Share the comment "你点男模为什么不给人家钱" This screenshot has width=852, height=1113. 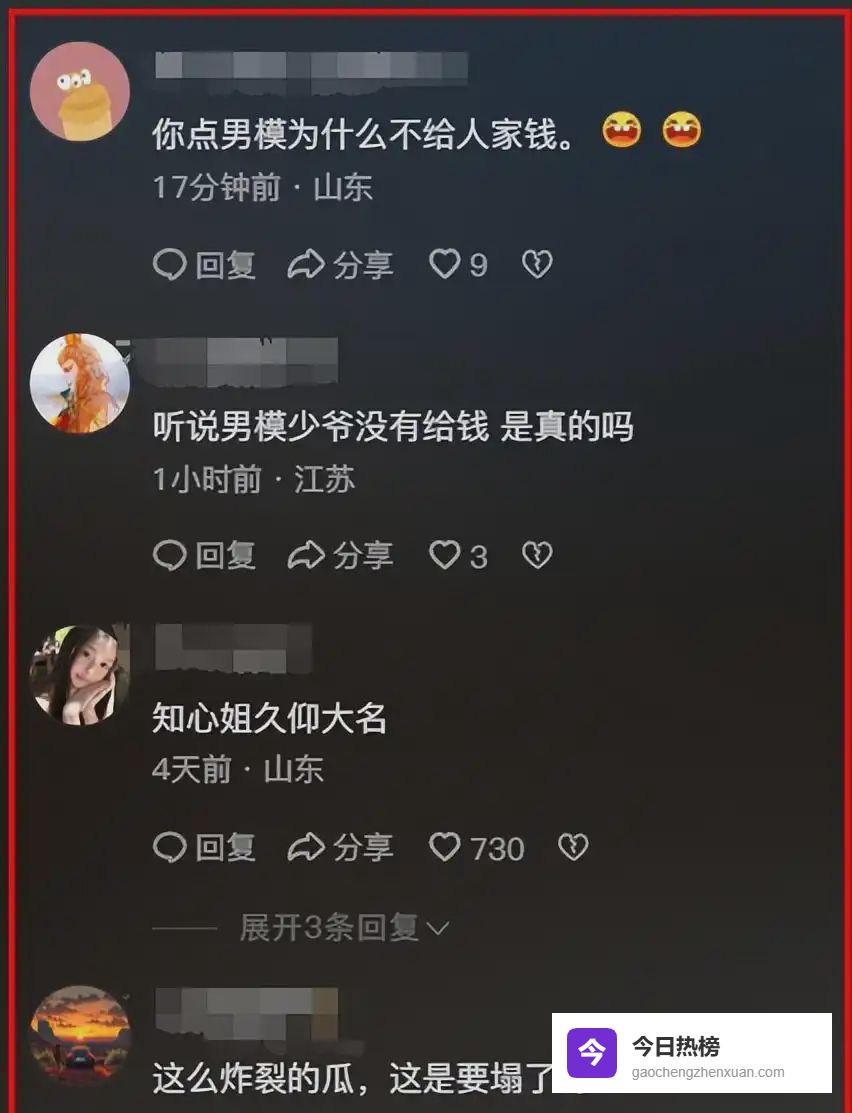[x=340, y=264]
